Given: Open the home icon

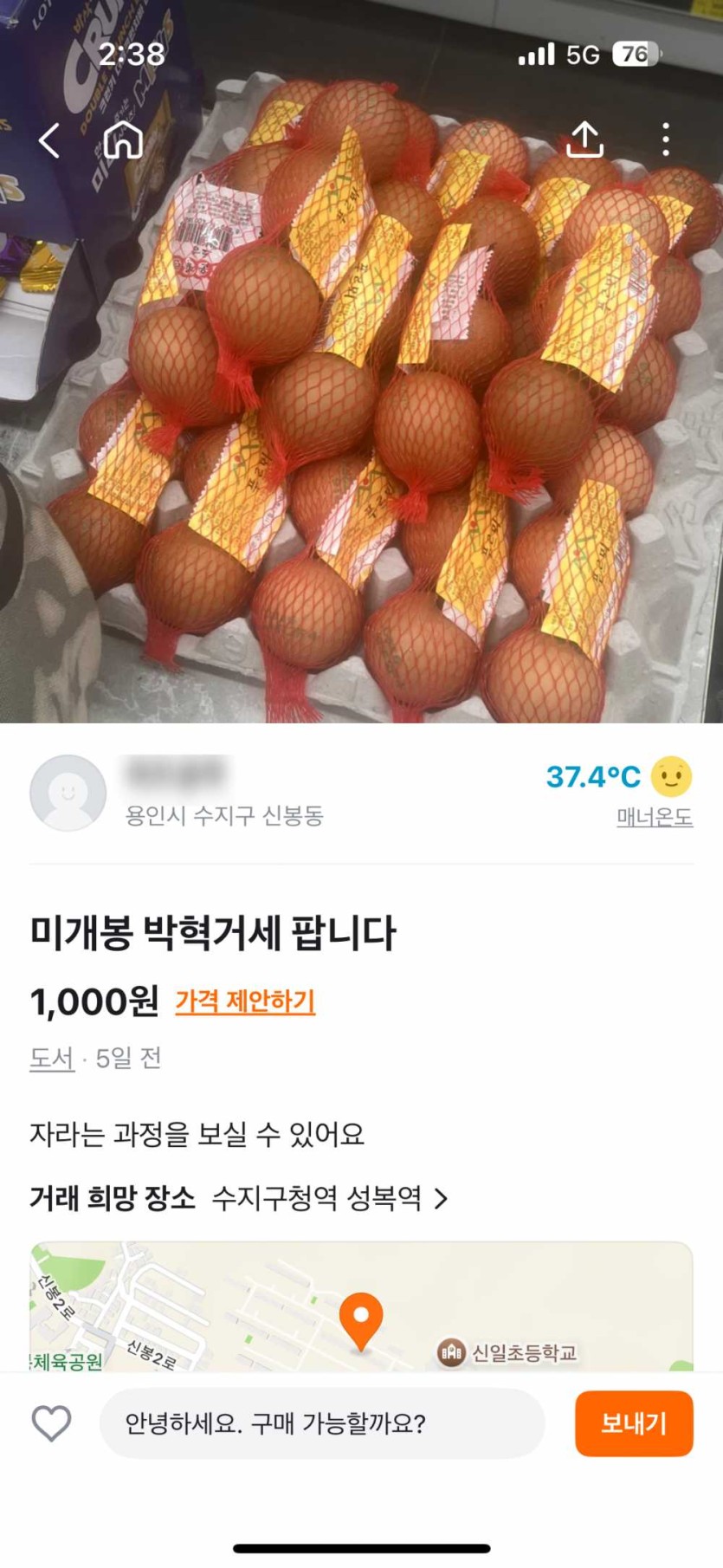Looking at the screenshot, I should click(123, 139).
